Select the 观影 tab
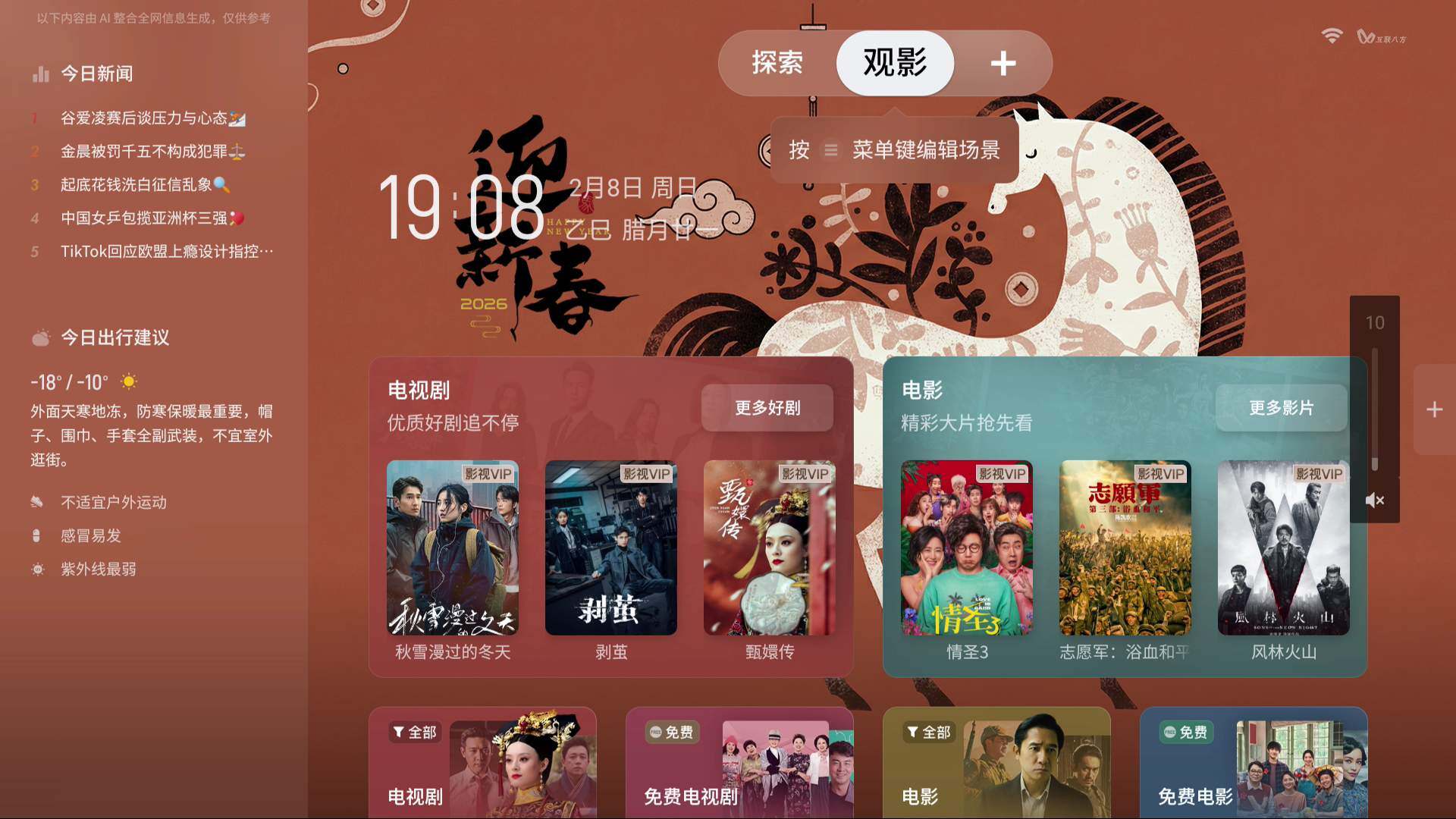This screenshot has width=1456, height=819. (895, 63)
